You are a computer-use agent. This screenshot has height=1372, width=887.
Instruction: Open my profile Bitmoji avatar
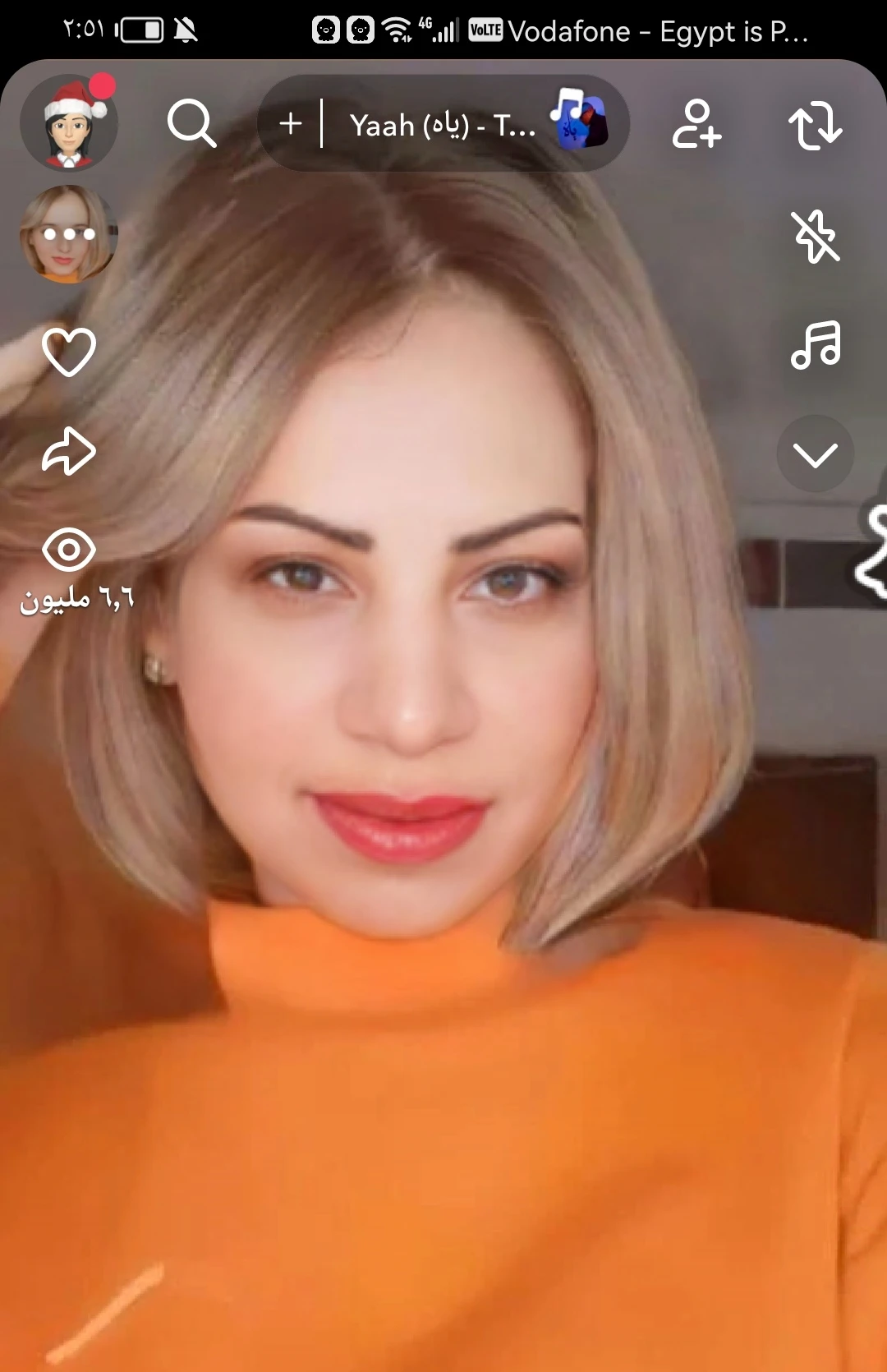69,123
